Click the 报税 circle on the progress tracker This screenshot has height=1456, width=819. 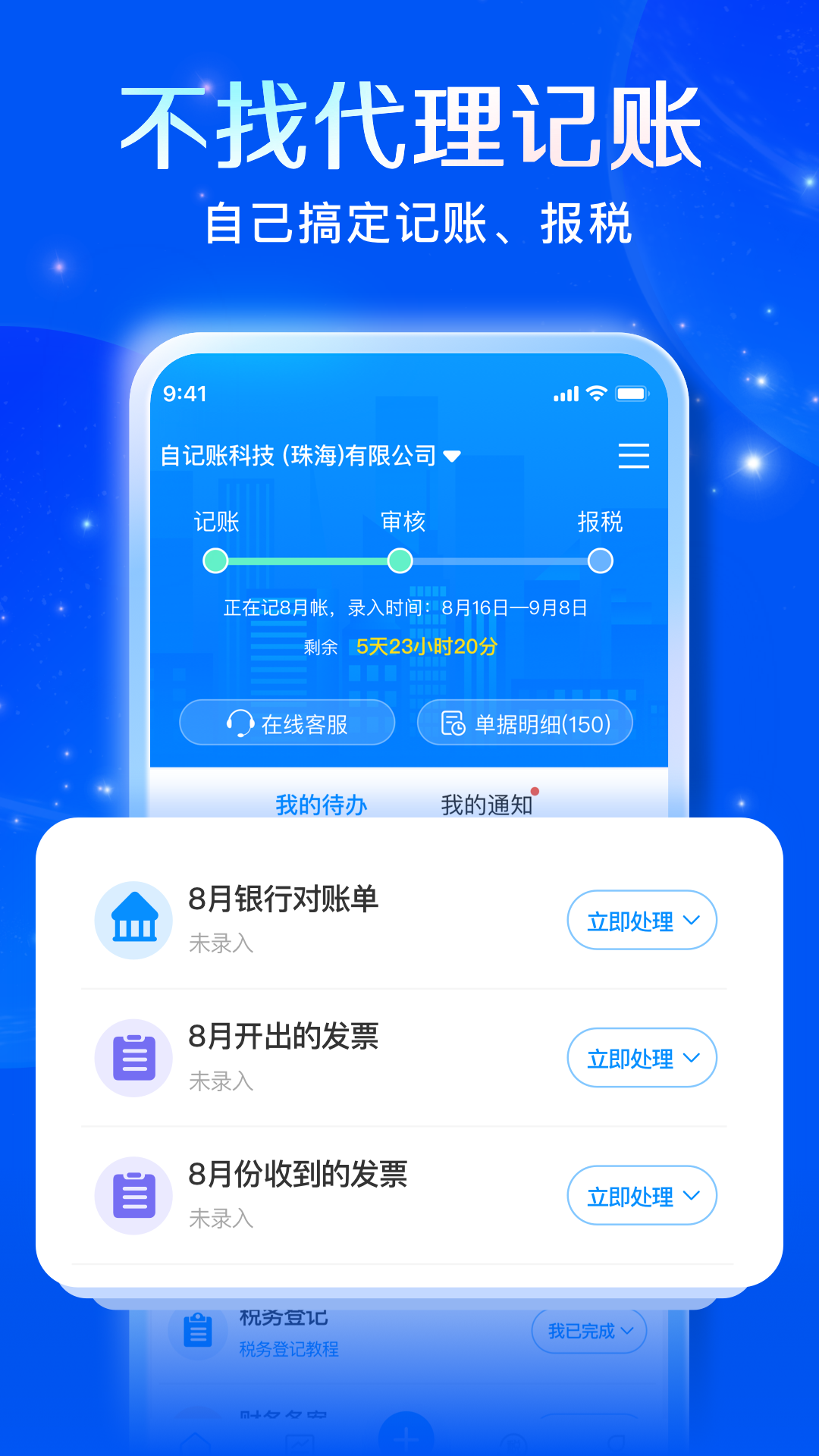(x=601, y=560)
